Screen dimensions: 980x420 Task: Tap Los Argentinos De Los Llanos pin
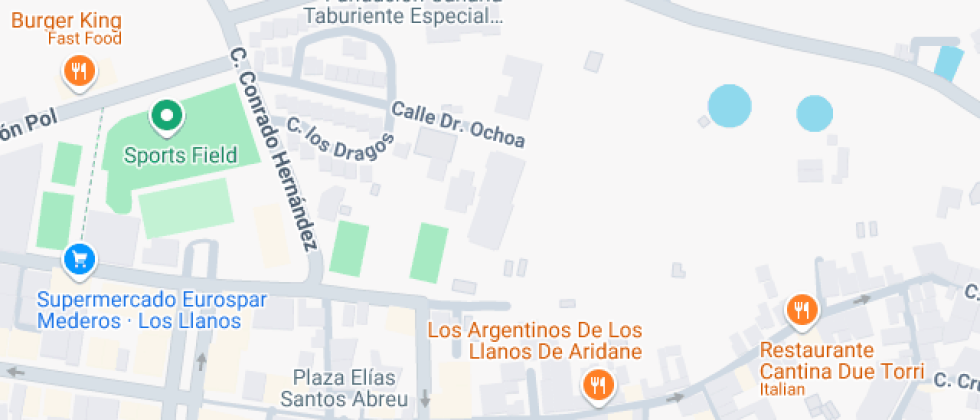(x=598, y=386)
